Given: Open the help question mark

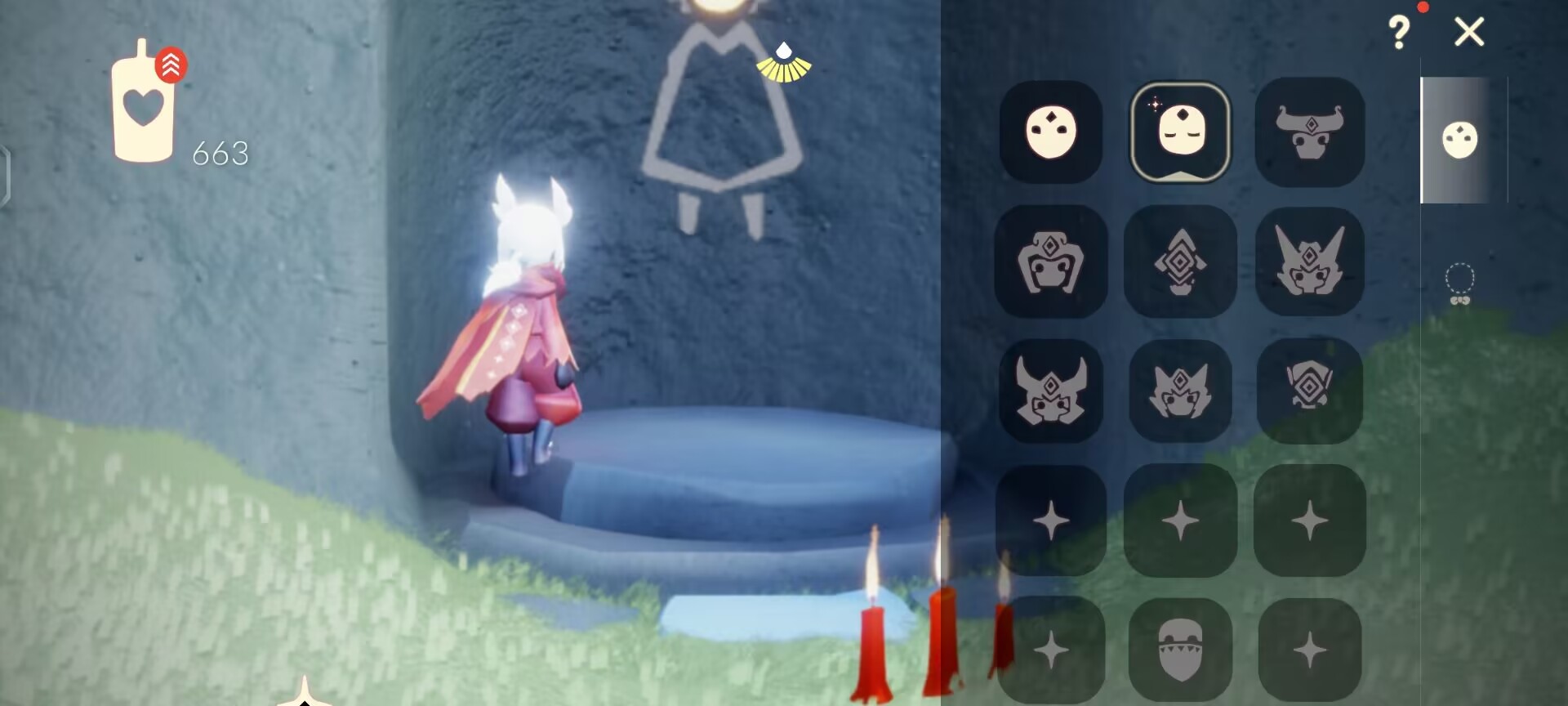Looking at the screenshot, I should pyautogui.click(x=1400, y=33).
